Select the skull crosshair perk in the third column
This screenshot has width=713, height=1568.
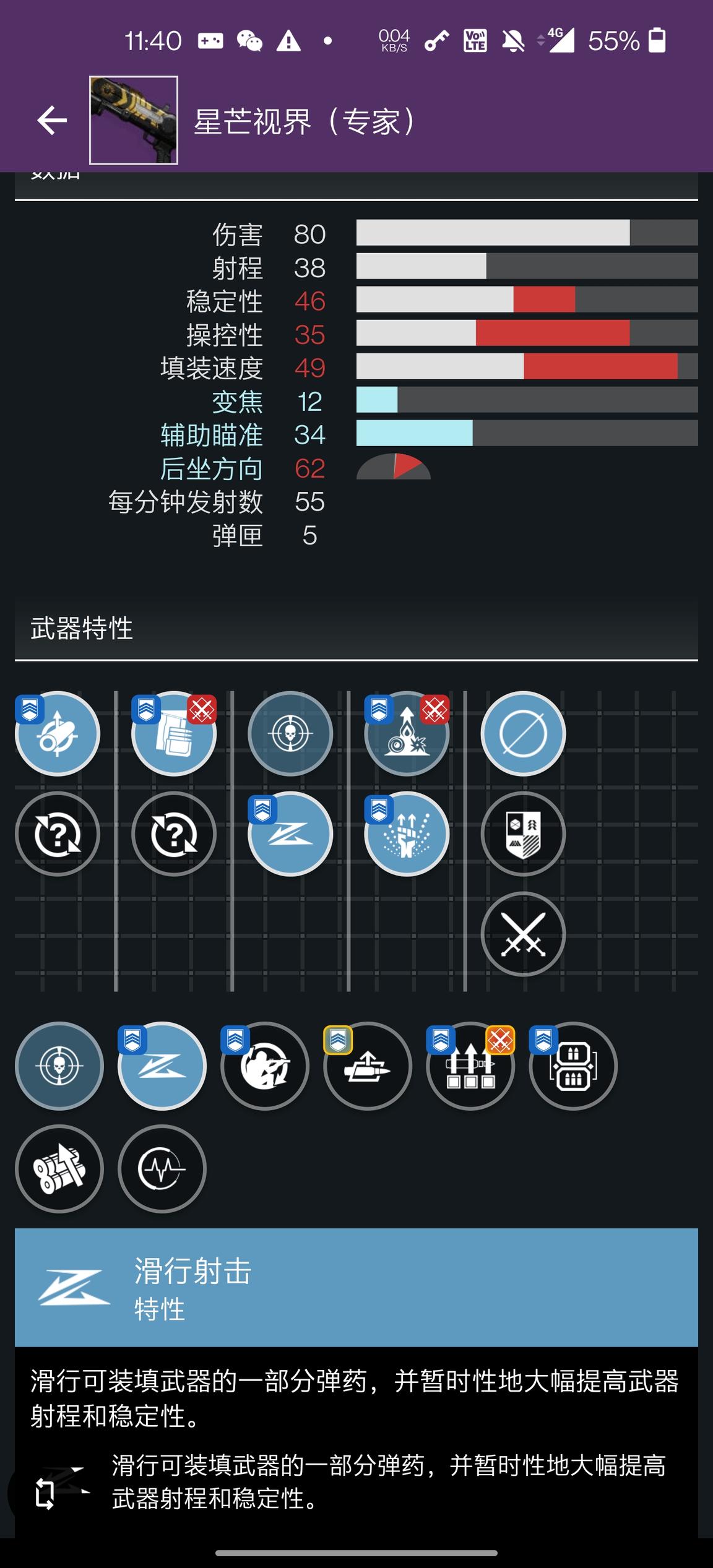coord(290,733)
